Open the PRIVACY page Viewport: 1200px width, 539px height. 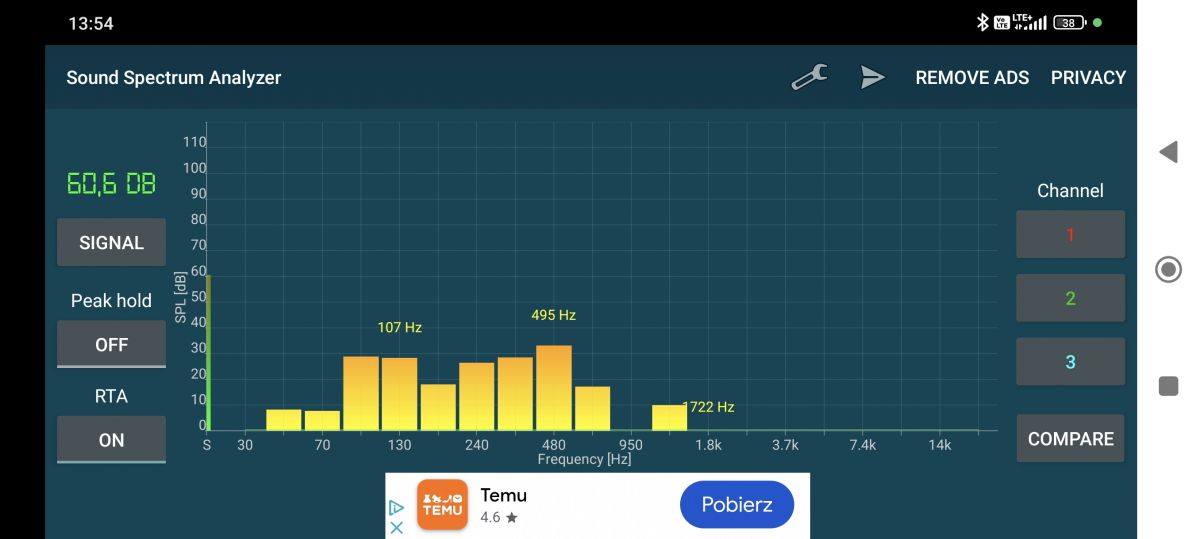[1088, 77]
